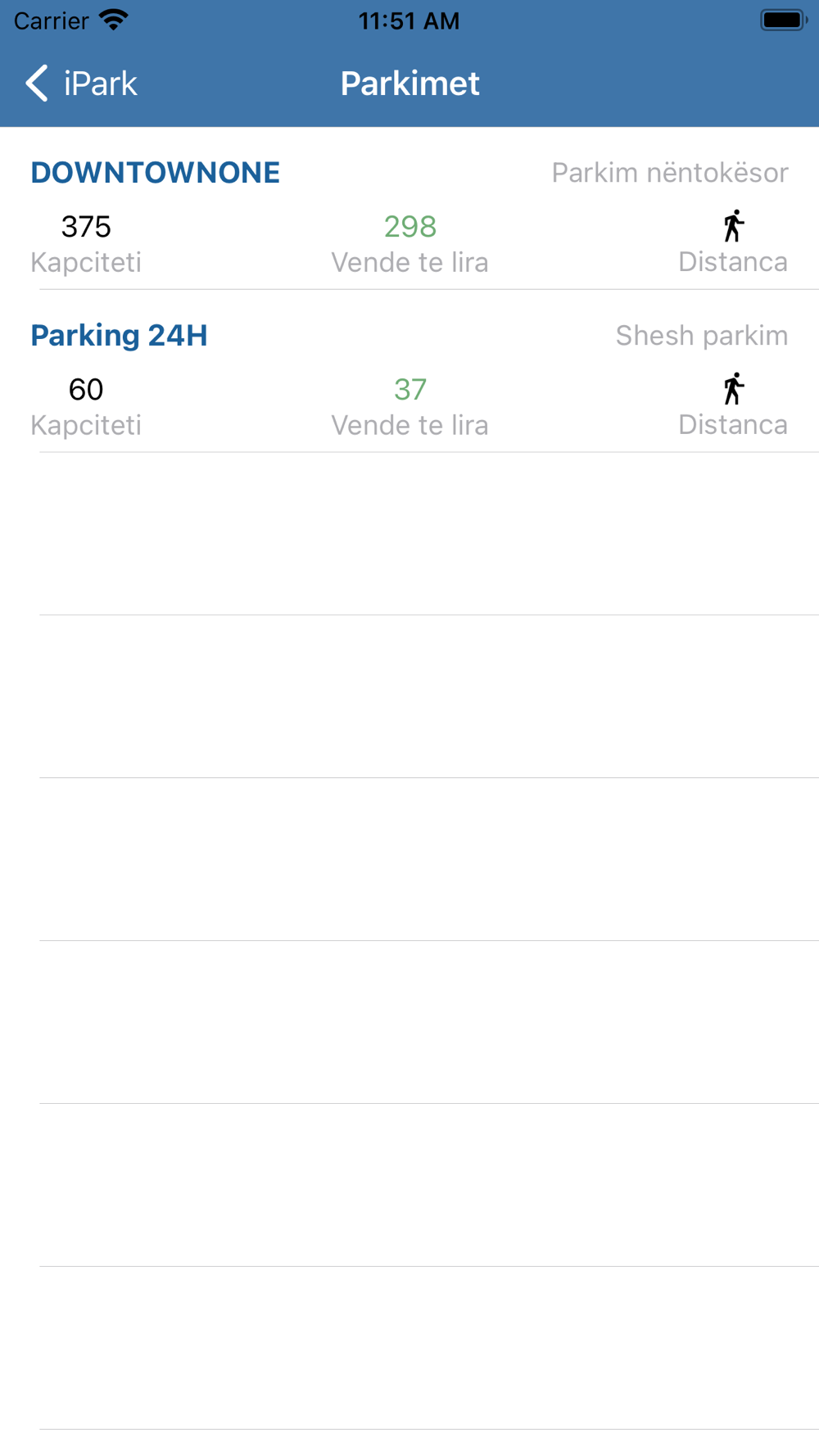The height and width of the screenshot is (1456, 819).
Task: Open the Parking 24H entry
Action: click(409, 371)
